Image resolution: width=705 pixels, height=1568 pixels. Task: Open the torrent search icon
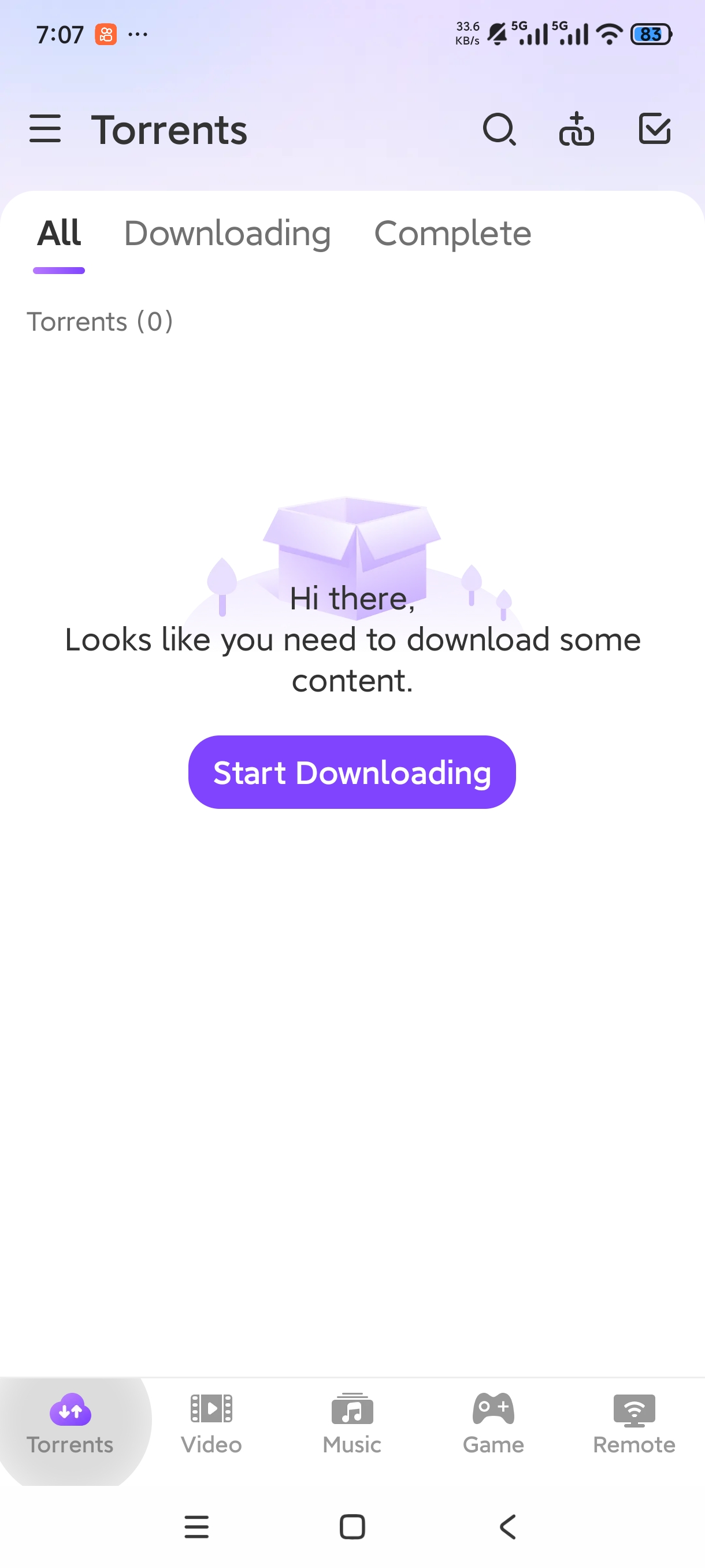[x=499, y=129]
